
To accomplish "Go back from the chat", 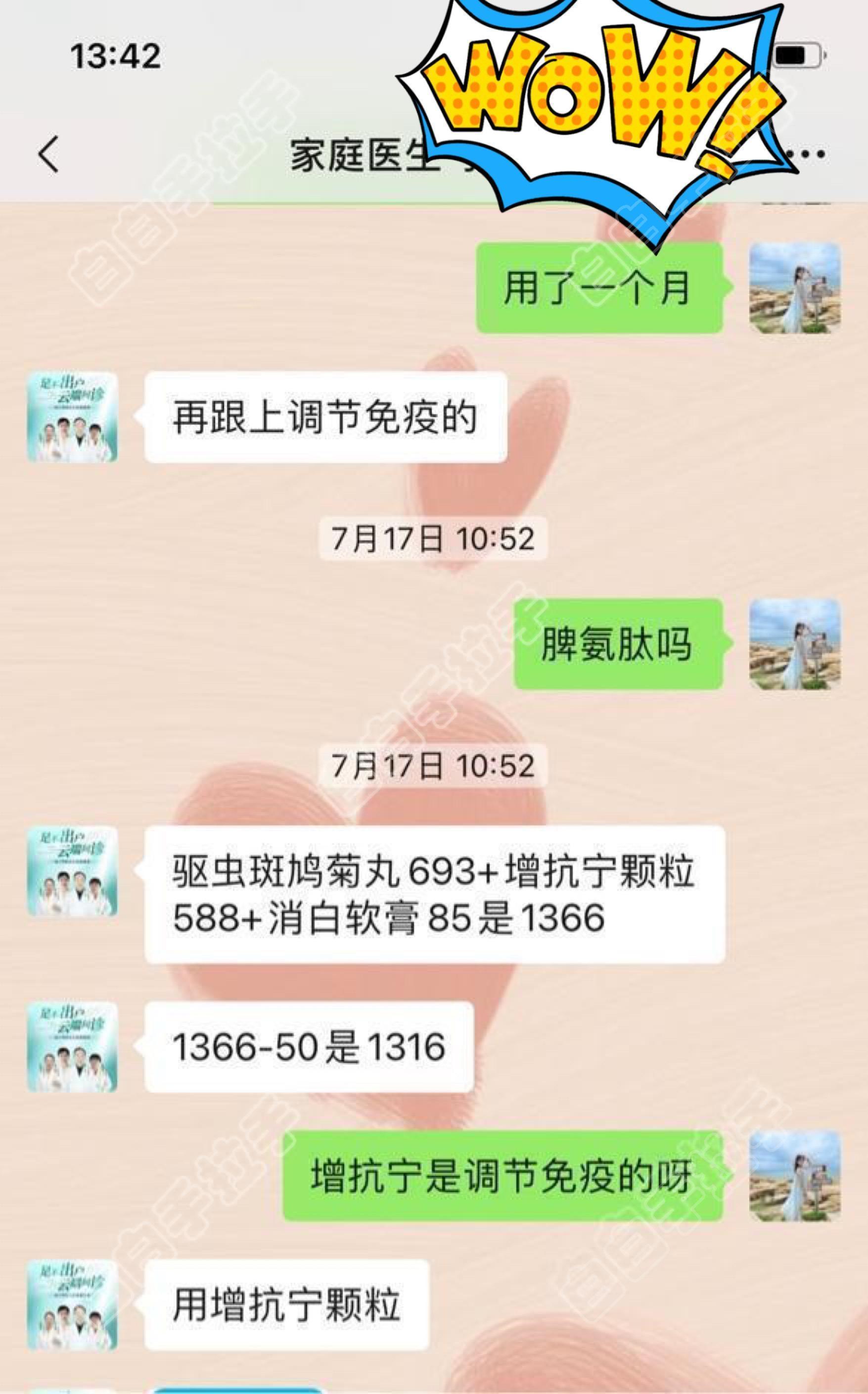I will point(49,154).
